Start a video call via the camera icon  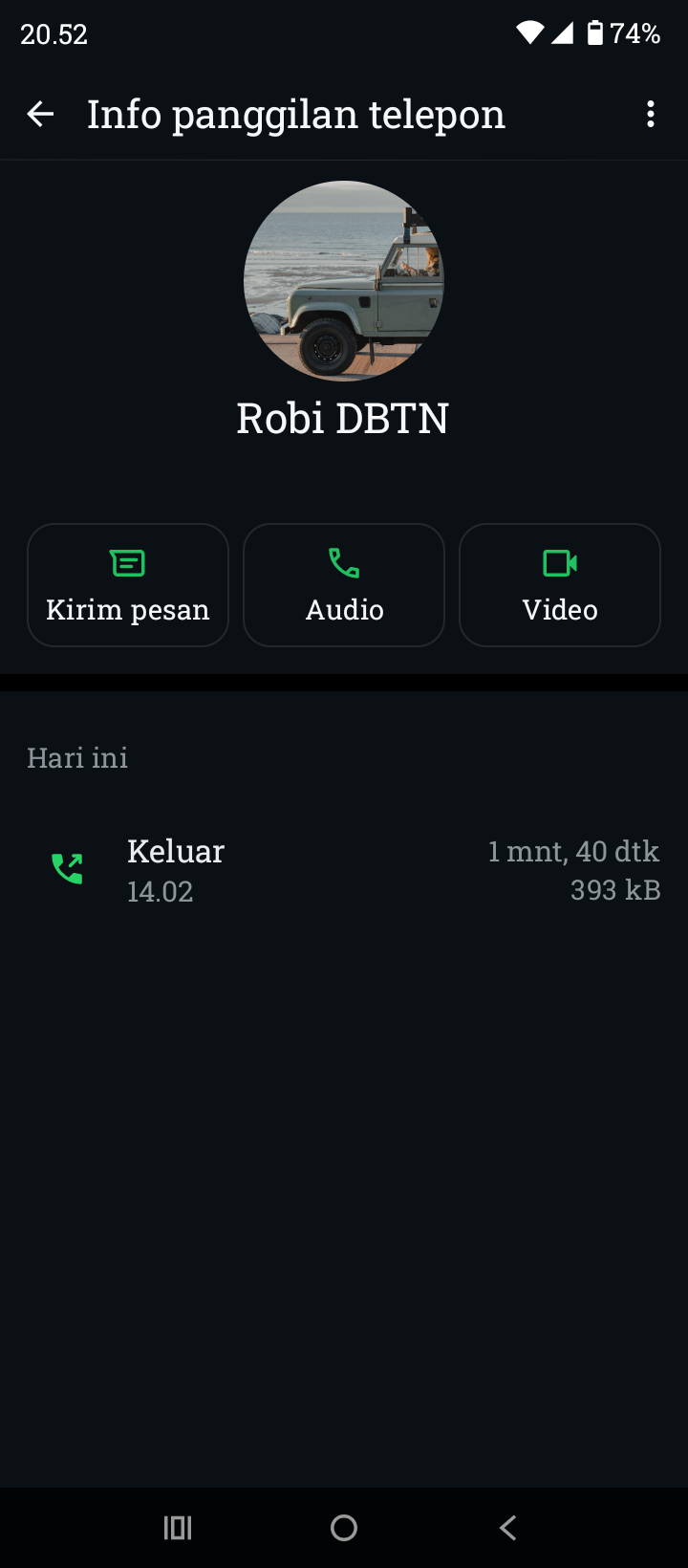559,562
